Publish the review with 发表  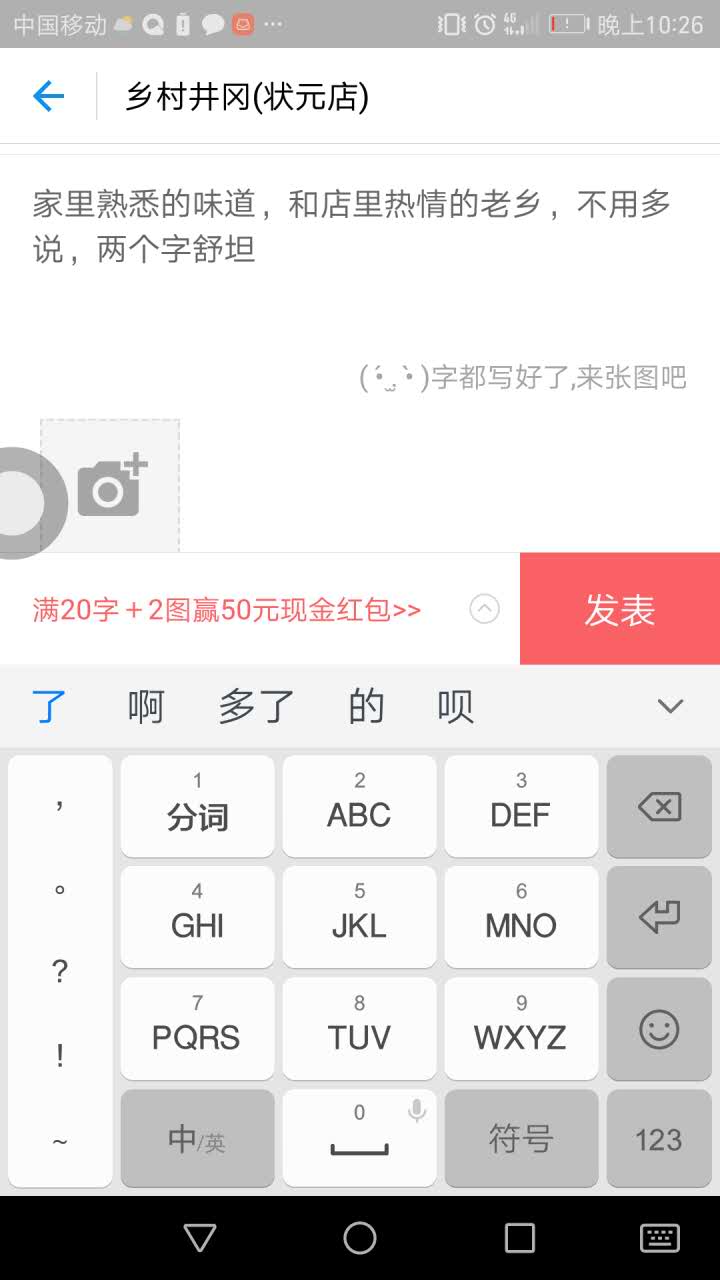pos(620,609)
